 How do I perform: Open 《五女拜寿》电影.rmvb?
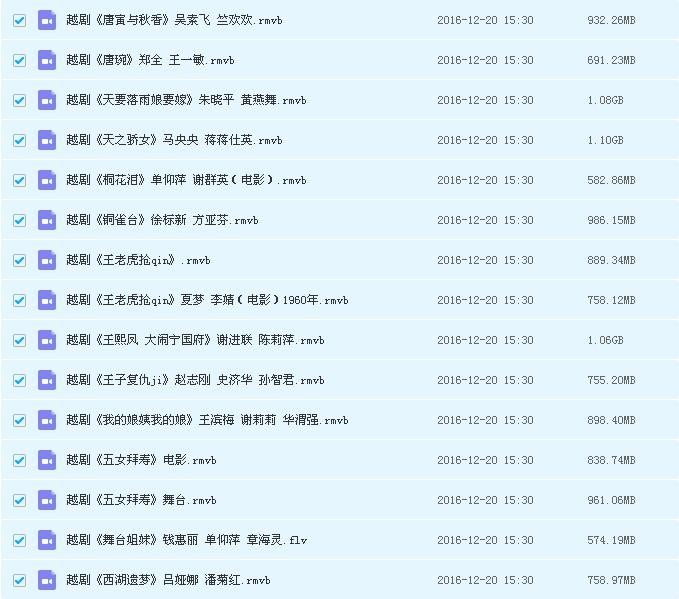point(141,460)
